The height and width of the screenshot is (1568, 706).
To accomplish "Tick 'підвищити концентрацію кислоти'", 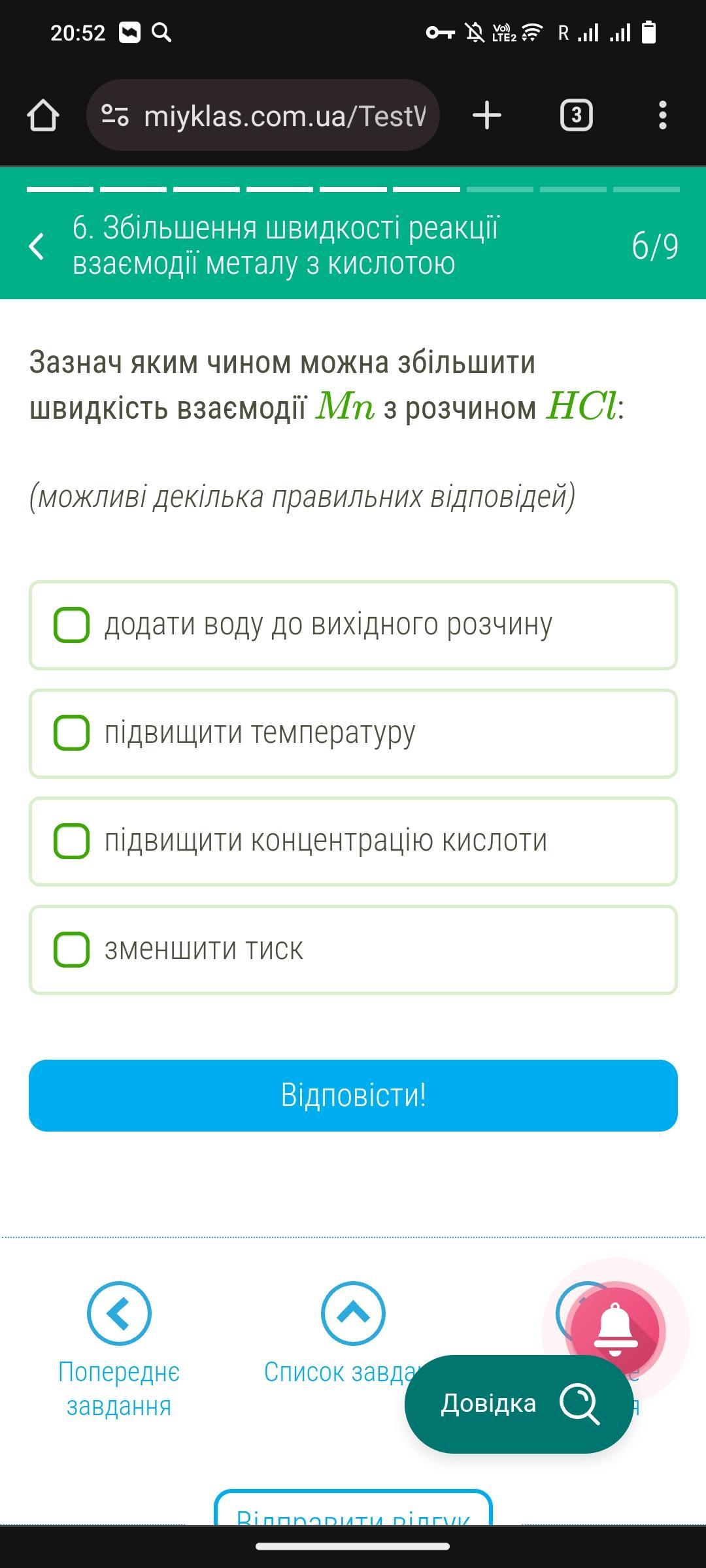I will point(353,841).
